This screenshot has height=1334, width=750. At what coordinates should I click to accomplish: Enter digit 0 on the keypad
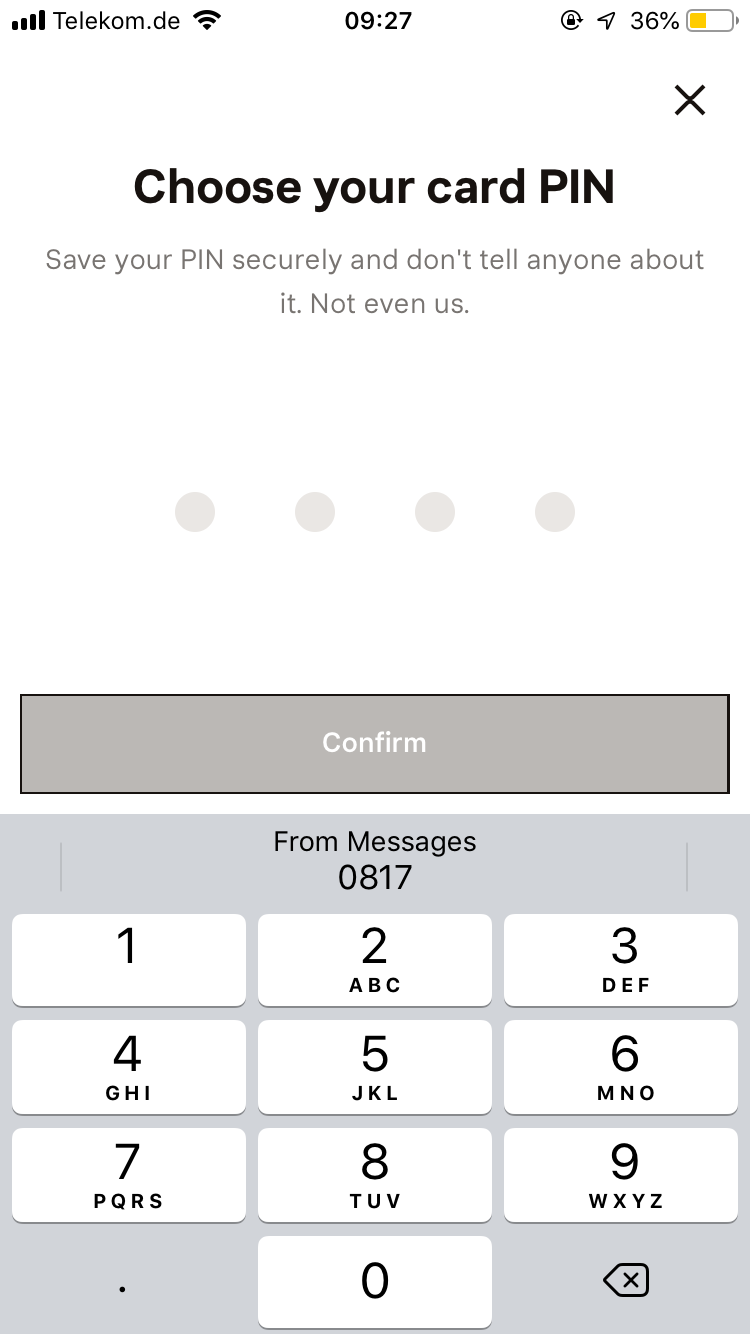[x=375, y=1282]
